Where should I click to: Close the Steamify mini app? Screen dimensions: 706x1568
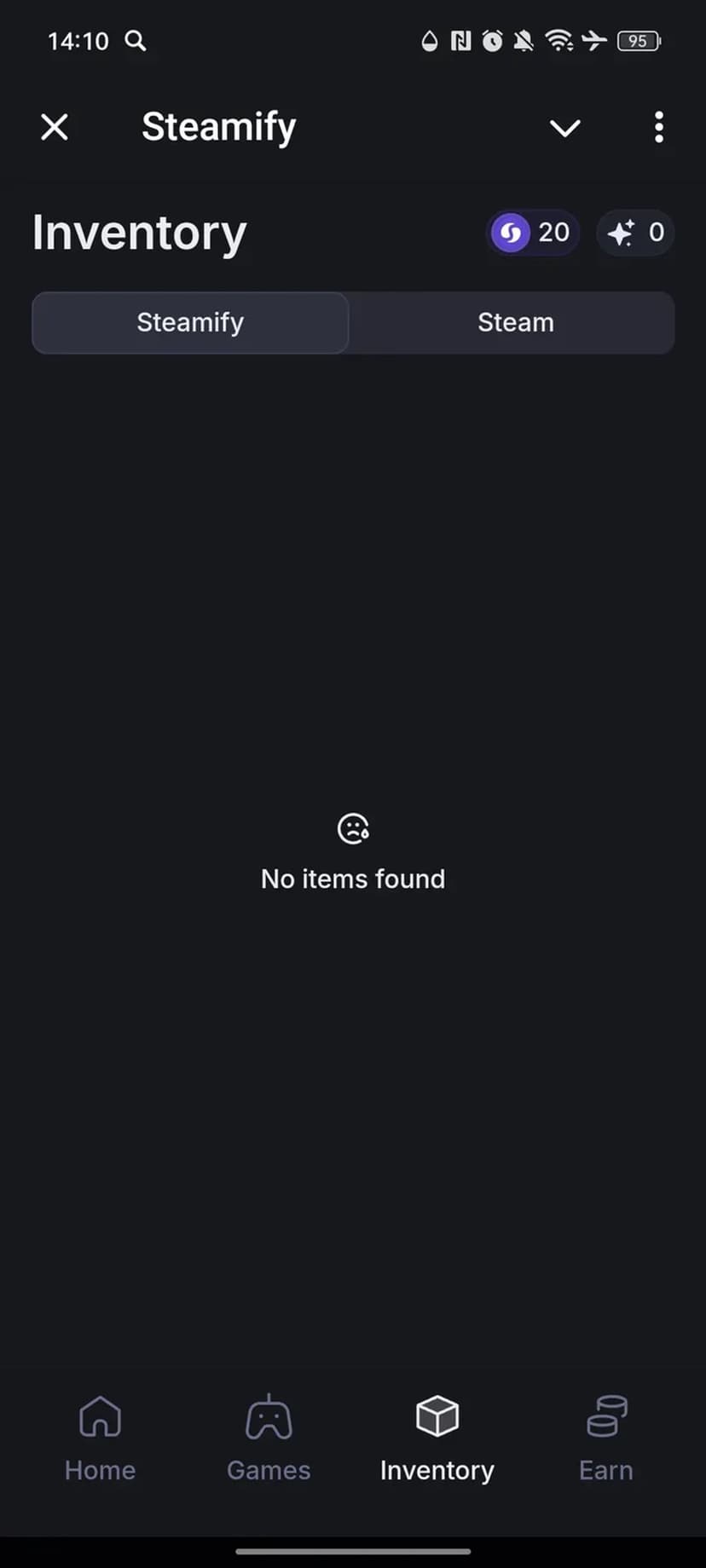pos(55,128)
